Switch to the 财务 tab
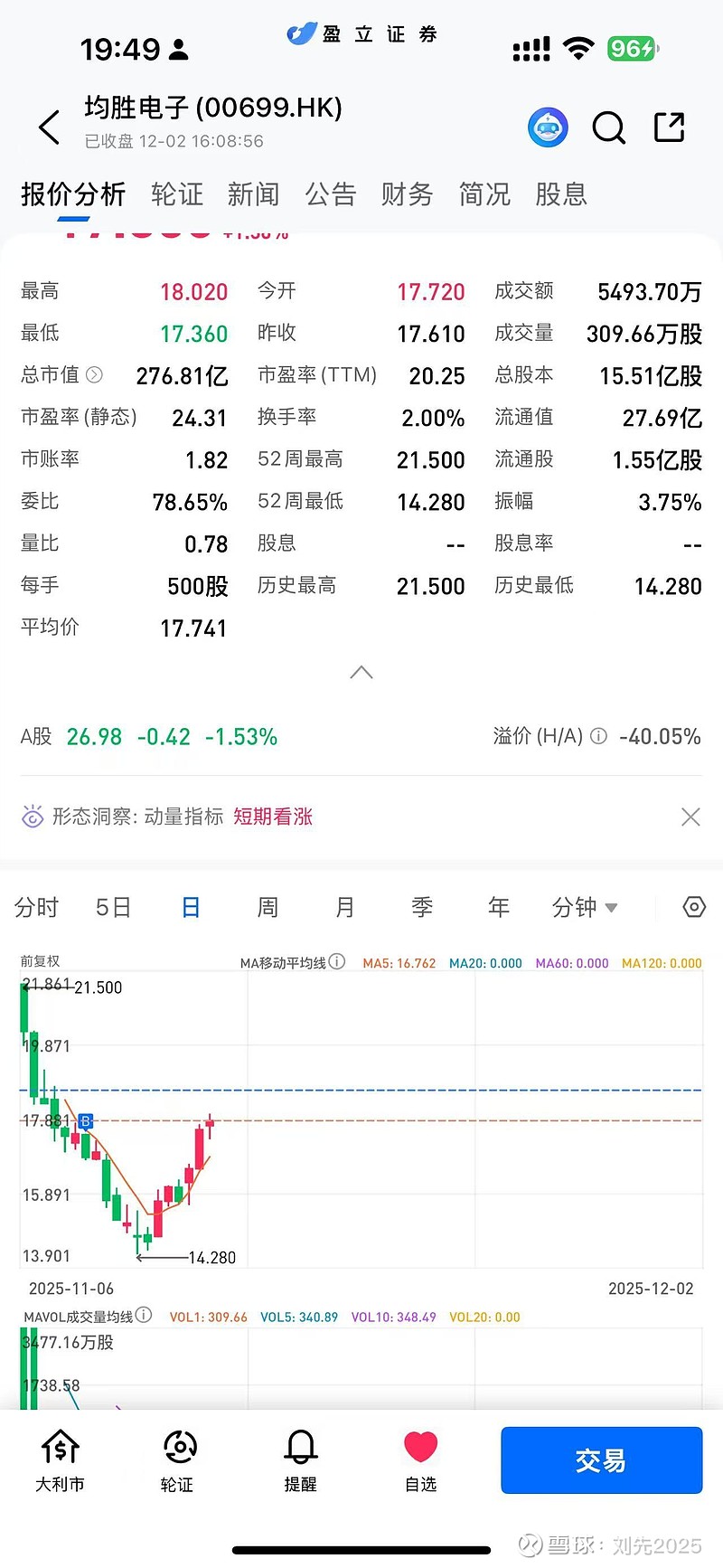The width and height of the screenshot is (723, 1568). point(407,194)
